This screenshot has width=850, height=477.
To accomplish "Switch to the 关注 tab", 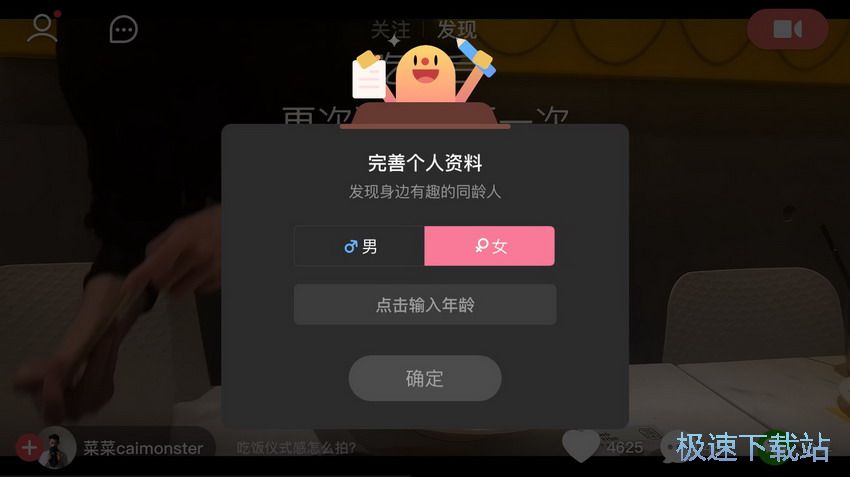I will coord(390,30).
